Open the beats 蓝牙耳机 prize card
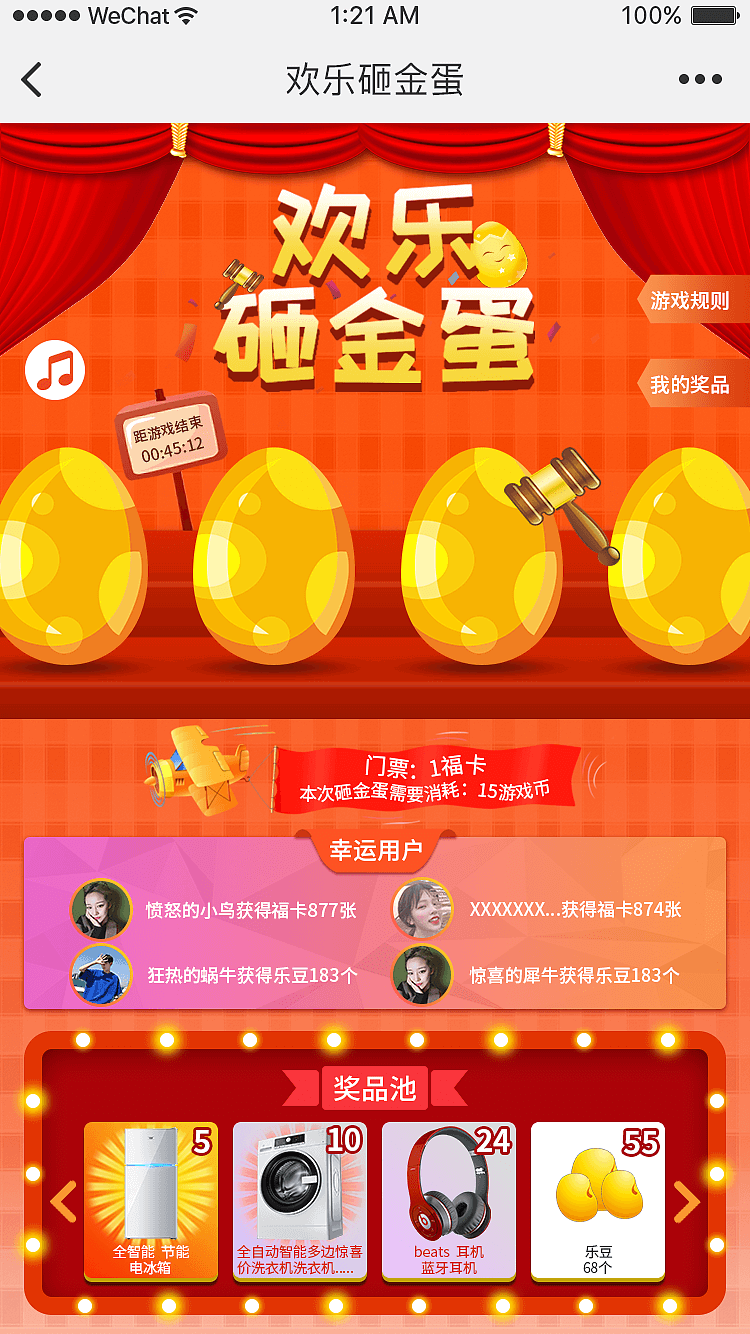 448,1200
